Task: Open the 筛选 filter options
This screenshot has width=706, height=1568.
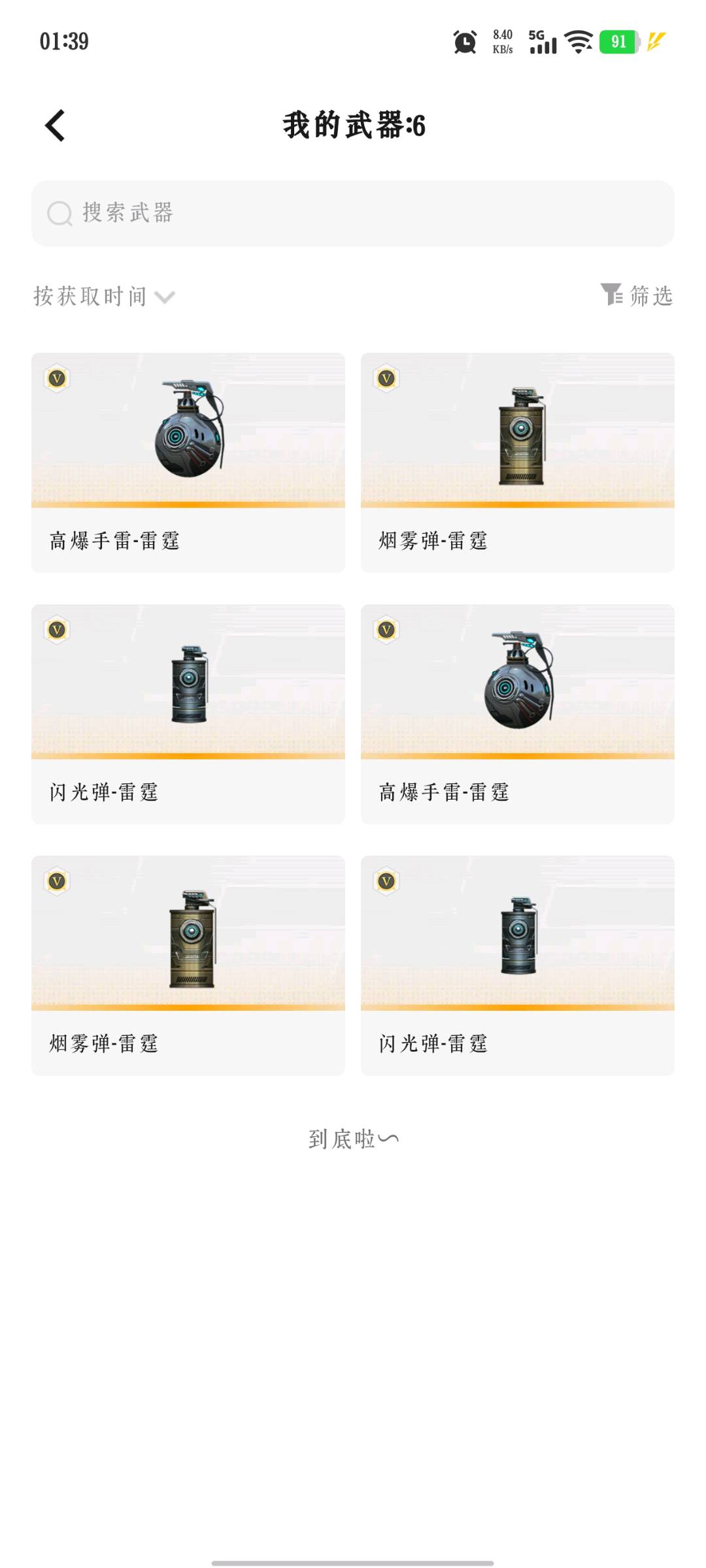Action: click(636, 296)
